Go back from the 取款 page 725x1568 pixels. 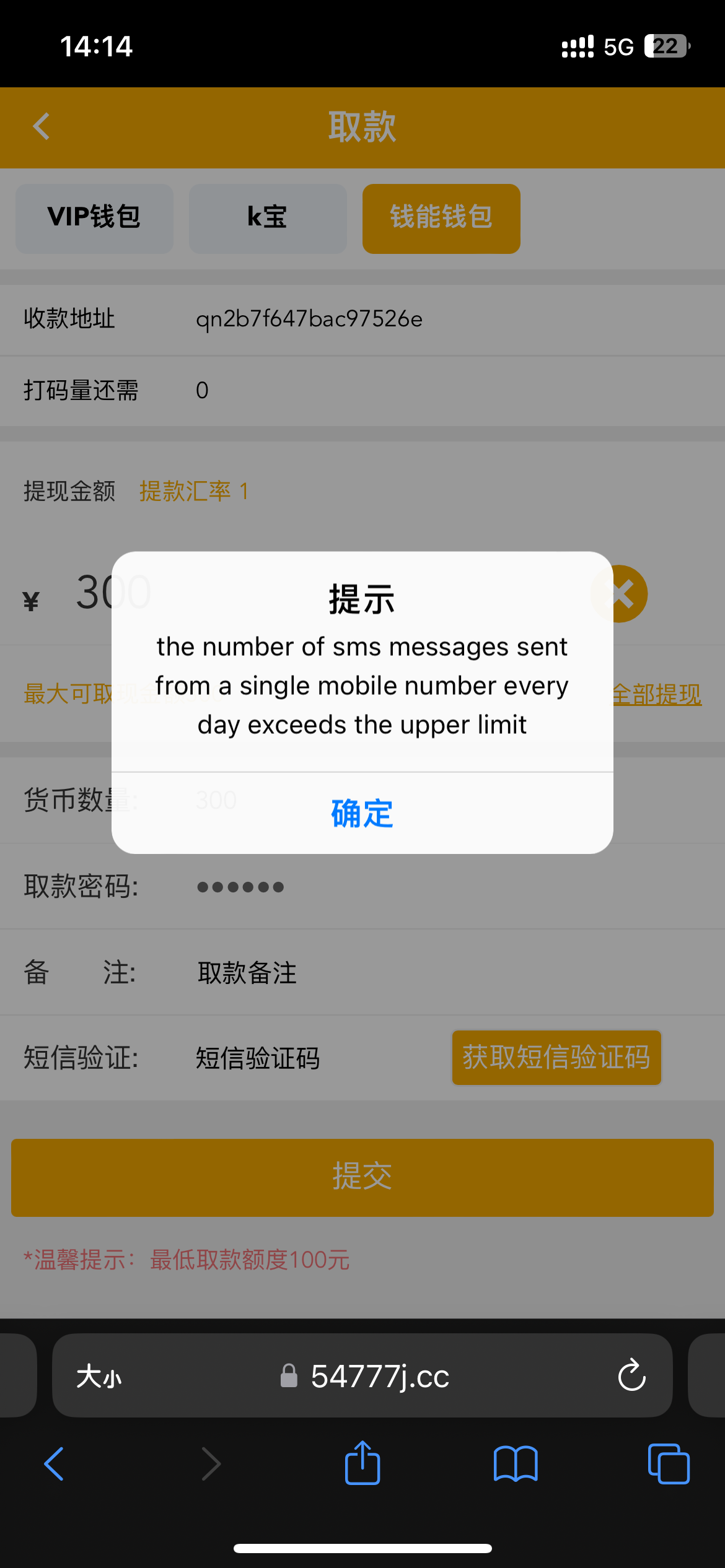(42, 127)
